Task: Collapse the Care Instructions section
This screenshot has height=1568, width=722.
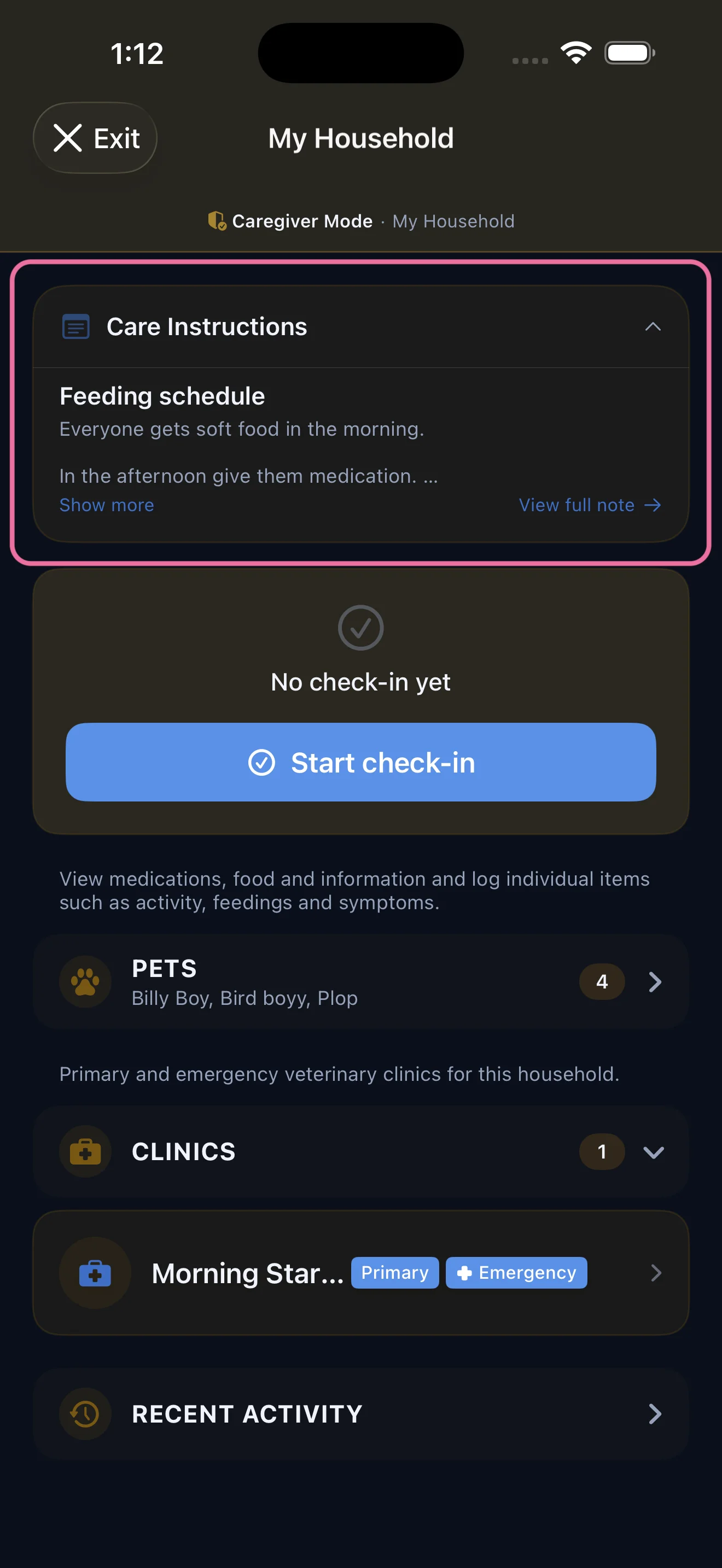Action: (x=652, y=327)
